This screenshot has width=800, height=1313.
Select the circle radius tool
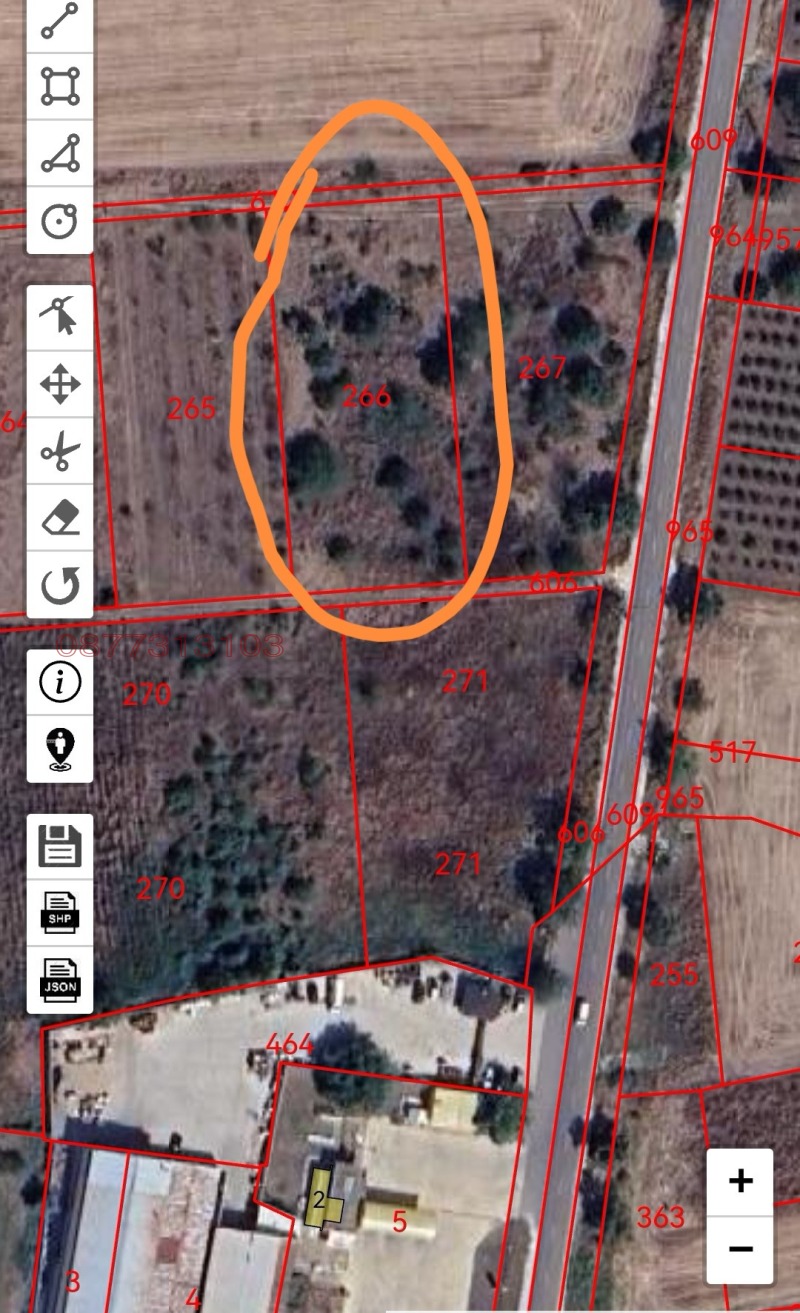tap(60, 218)
